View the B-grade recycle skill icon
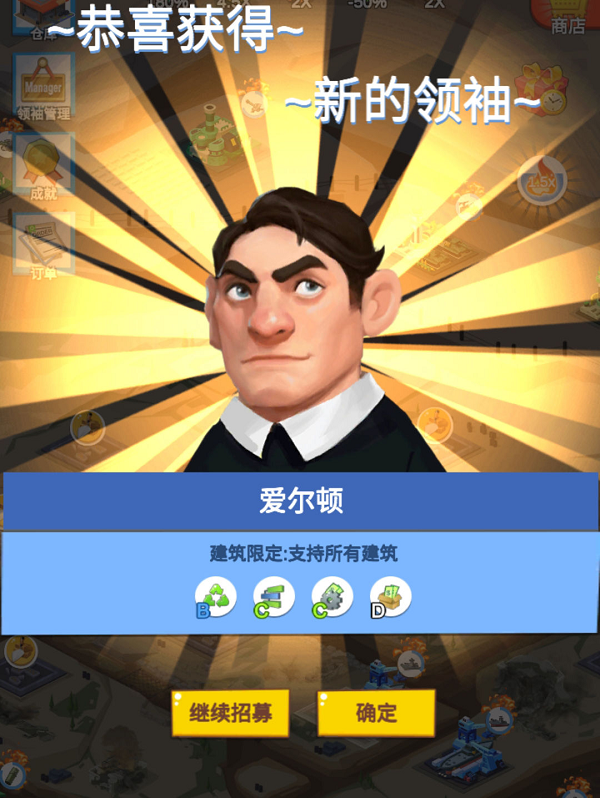 215,597
